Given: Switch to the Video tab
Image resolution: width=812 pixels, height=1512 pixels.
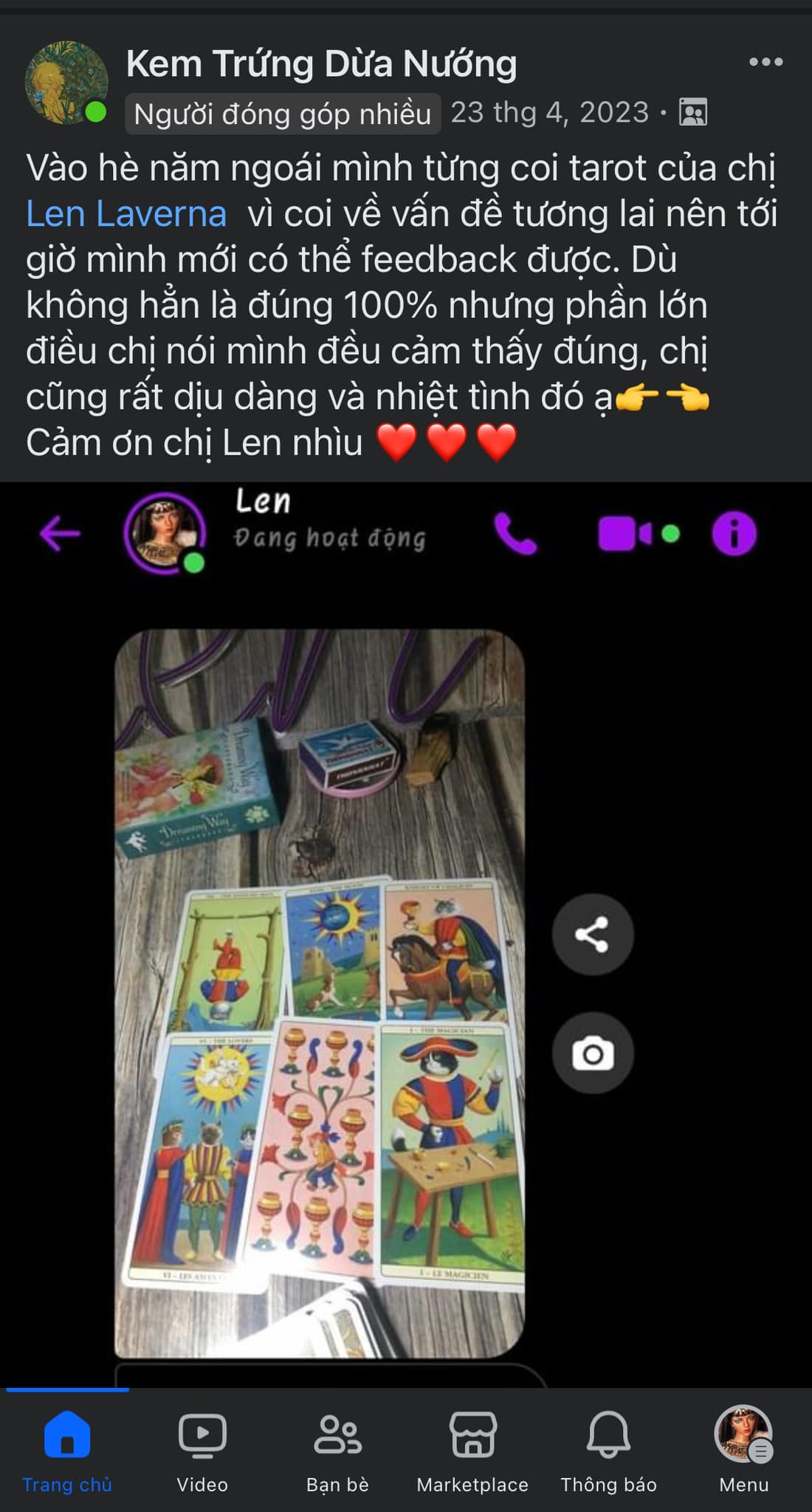Looking at the screenshot, I should pos(202,1451).
